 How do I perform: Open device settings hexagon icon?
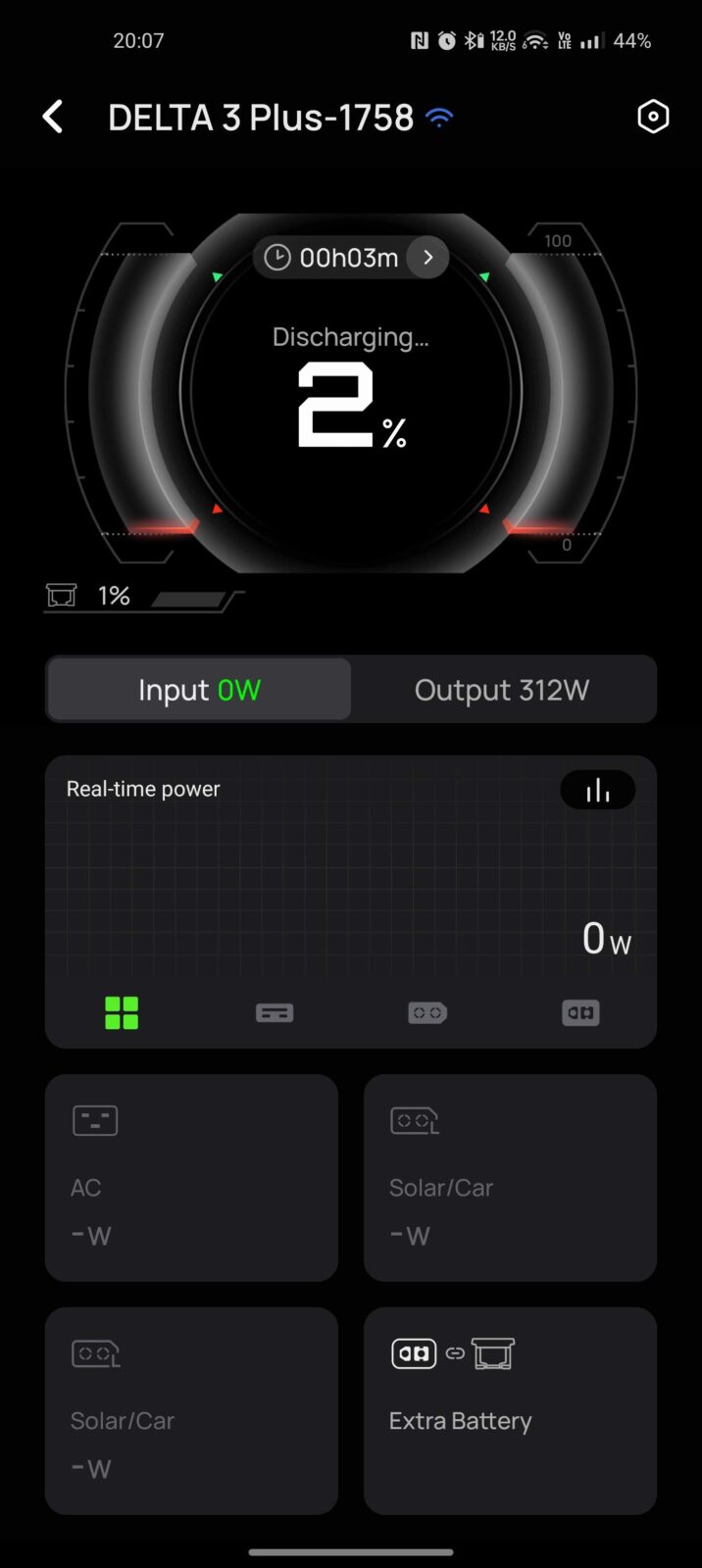(653, 117)
